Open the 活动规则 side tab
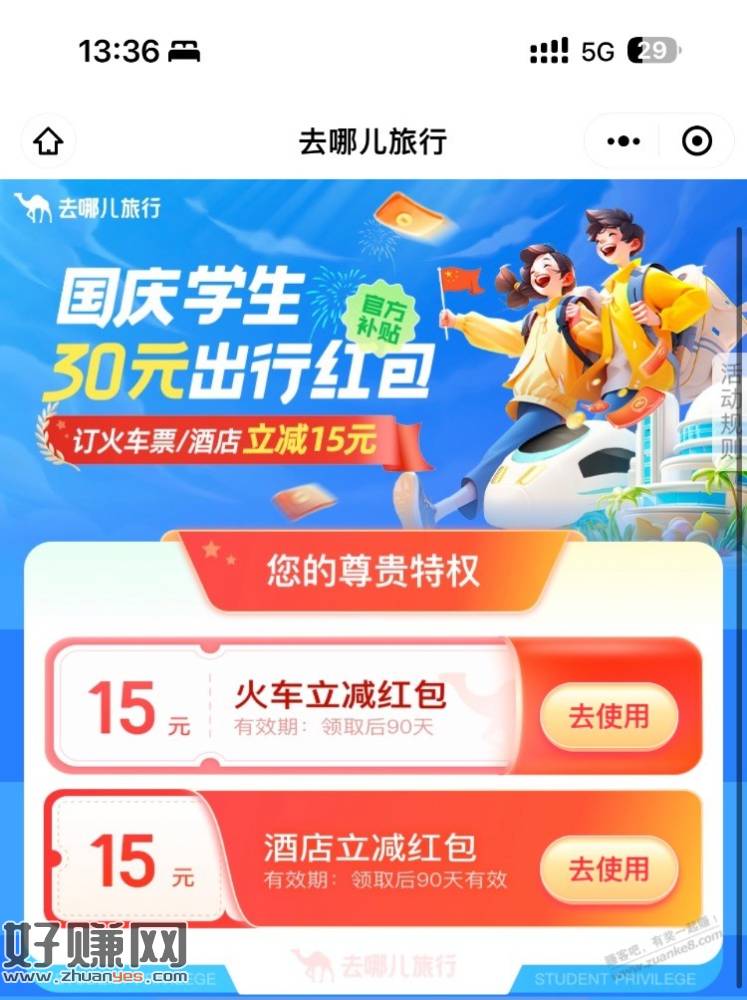747x1000 pixels. pyautogui.click(x=733, y=410)
